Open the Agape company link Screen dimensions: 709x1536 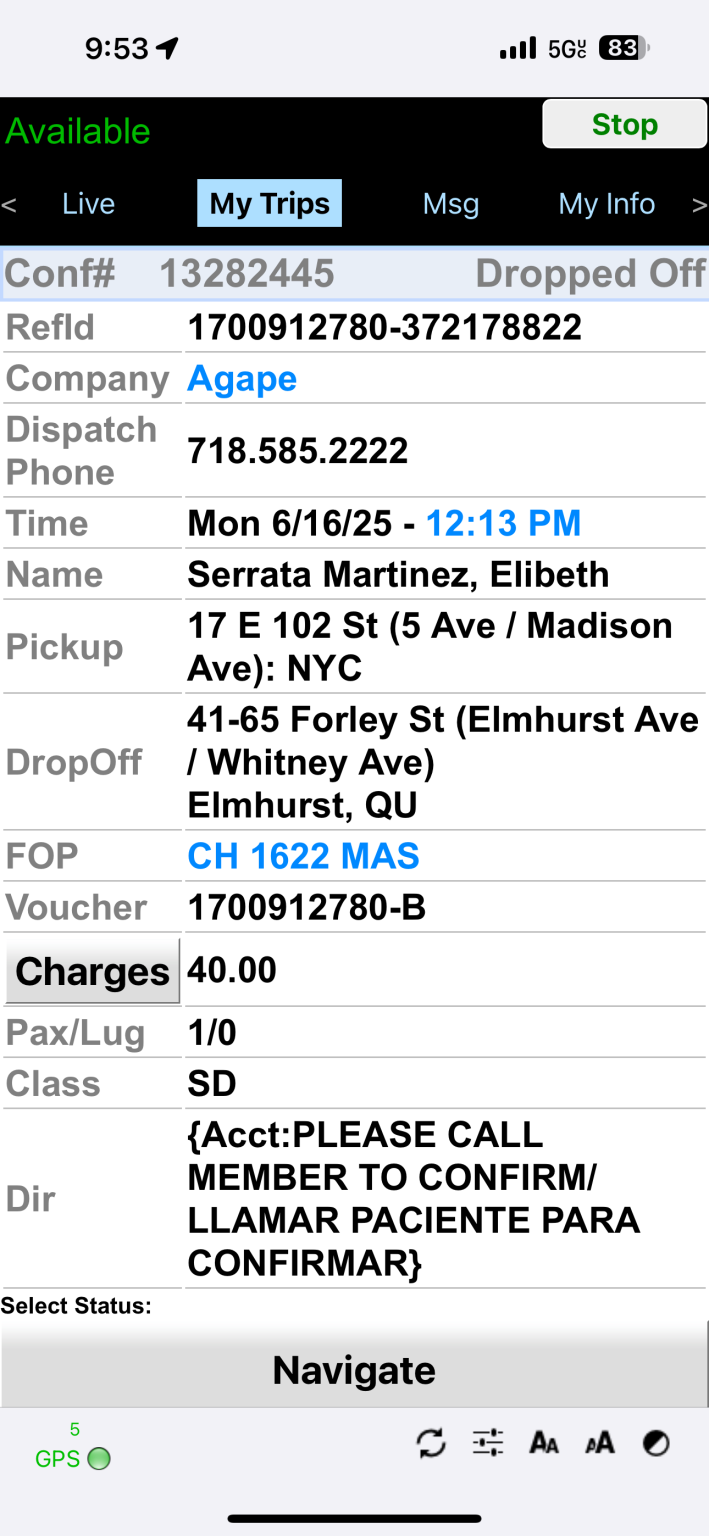[243, 379]
